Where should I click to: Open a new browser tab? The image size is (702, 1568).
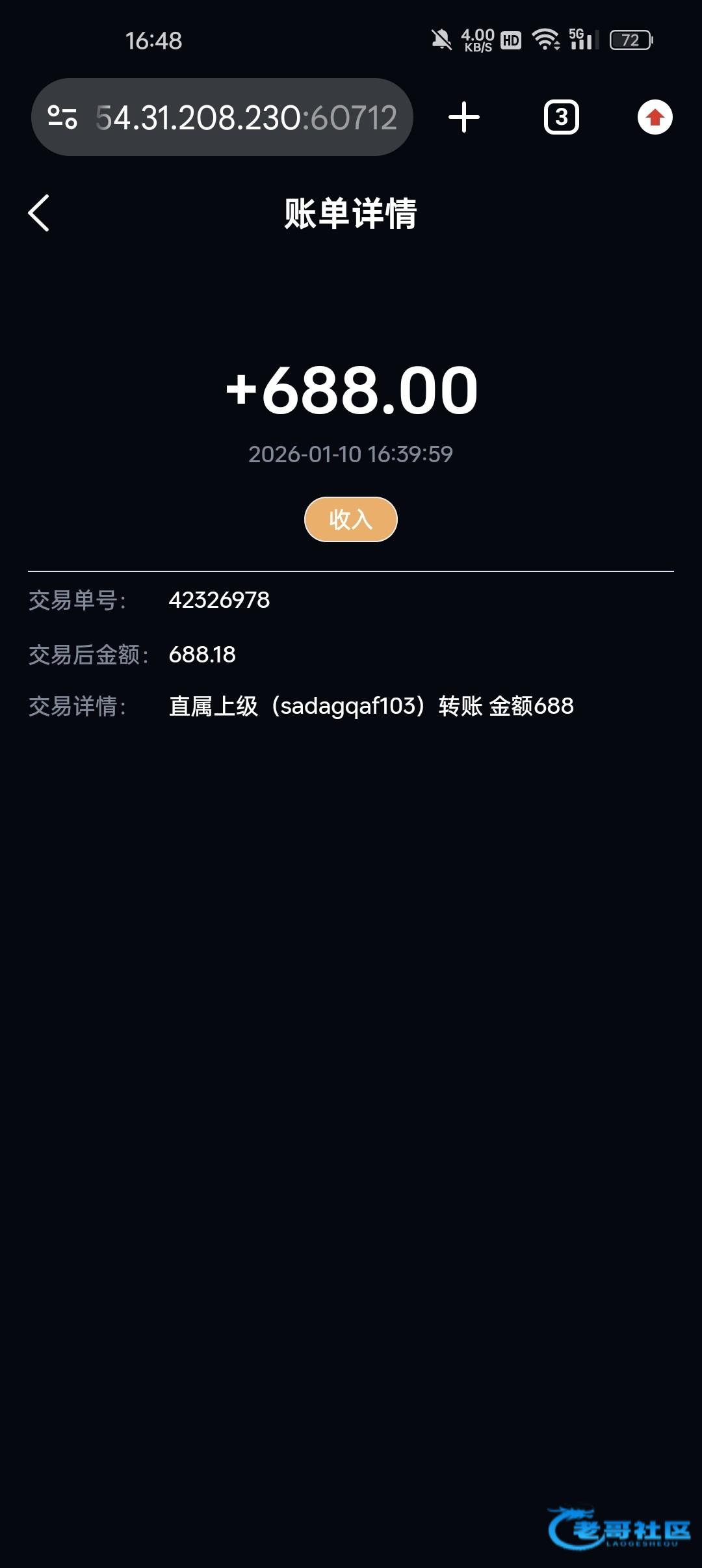[x=464, y=118]
